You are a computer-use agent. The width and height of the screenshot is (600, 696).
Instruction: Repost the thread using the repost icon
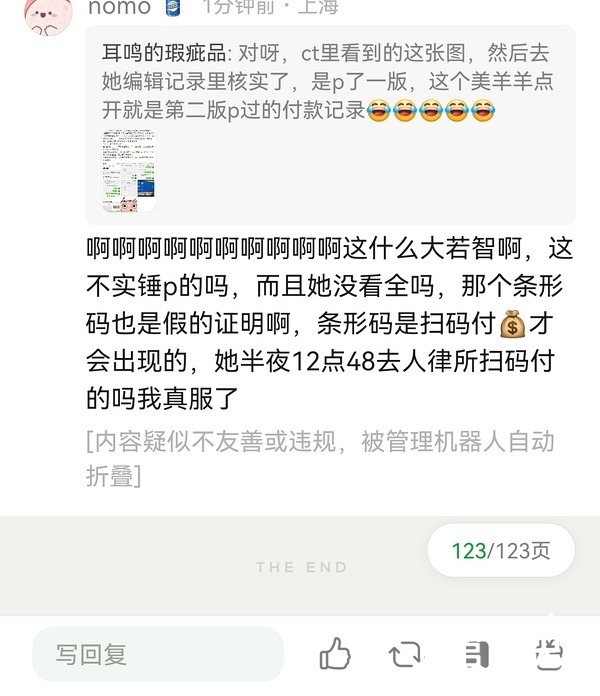point(405,655)
